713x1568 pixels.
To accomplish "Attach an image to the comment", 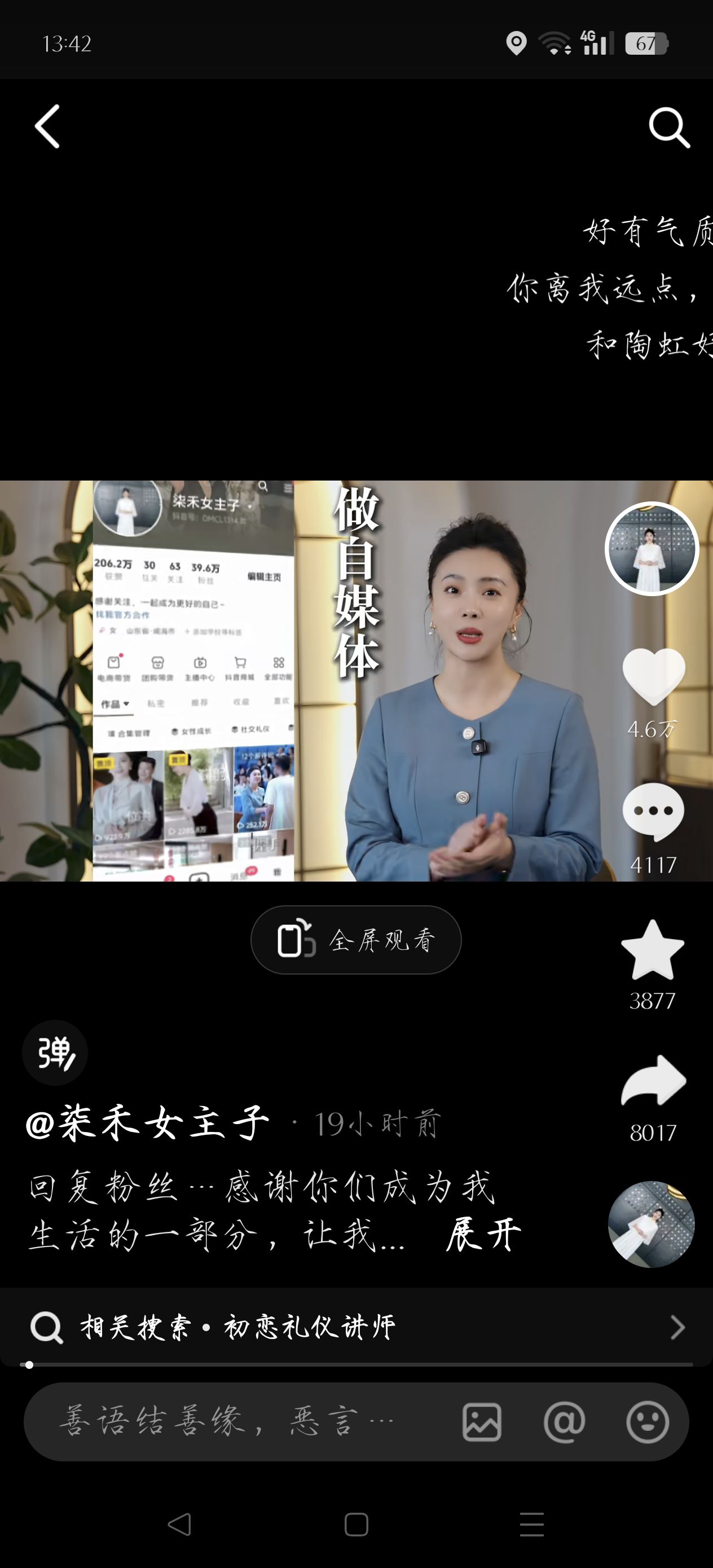I will (482, 1422).
